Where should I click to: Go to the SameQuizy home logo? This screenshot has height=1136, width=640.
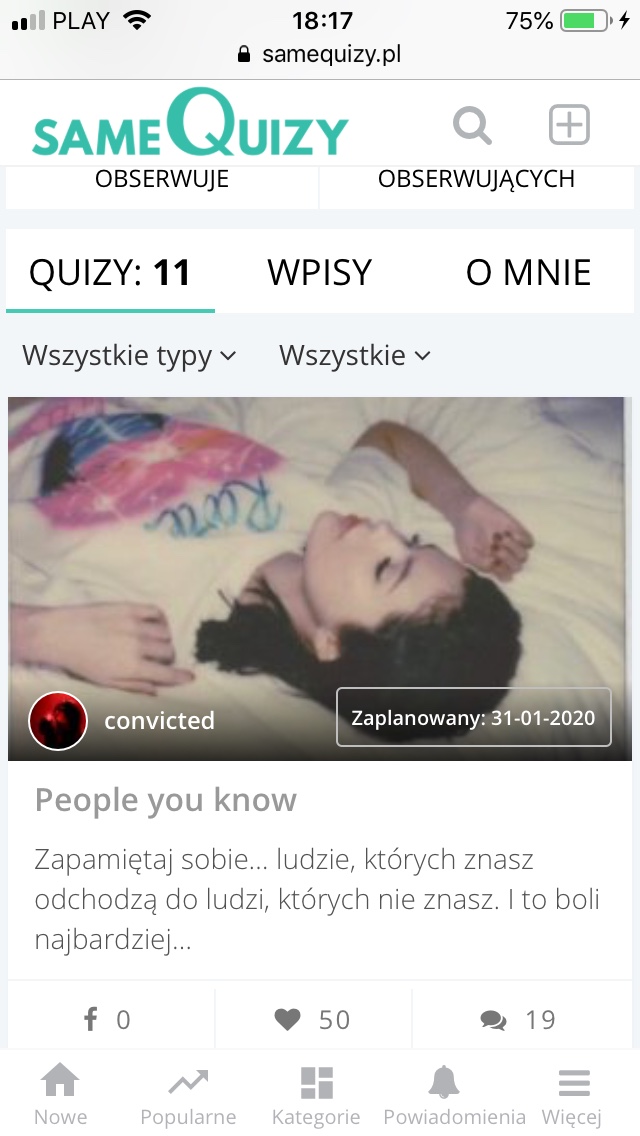coord(190,125)
